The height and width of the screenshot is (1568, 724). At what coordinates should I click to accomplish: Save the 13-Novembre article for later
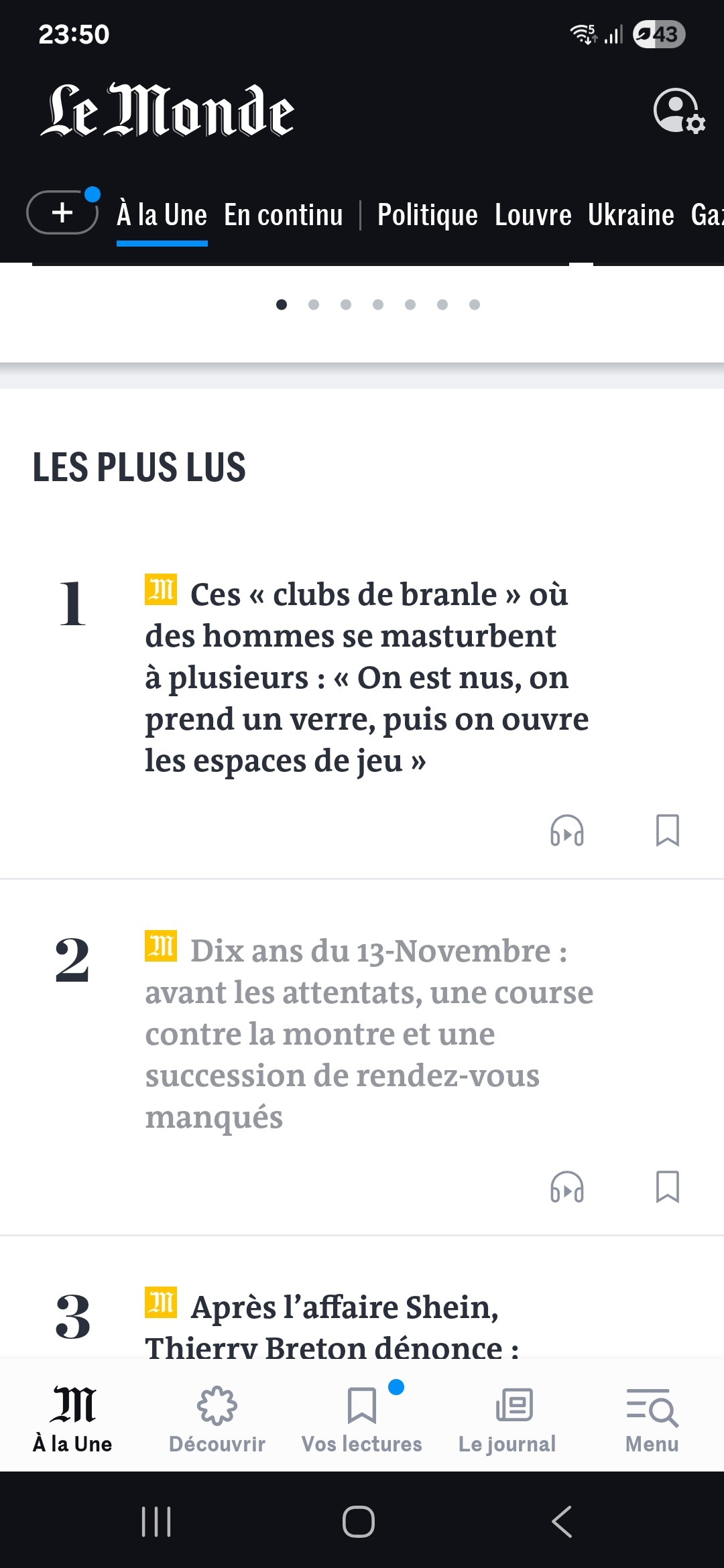667,1187
